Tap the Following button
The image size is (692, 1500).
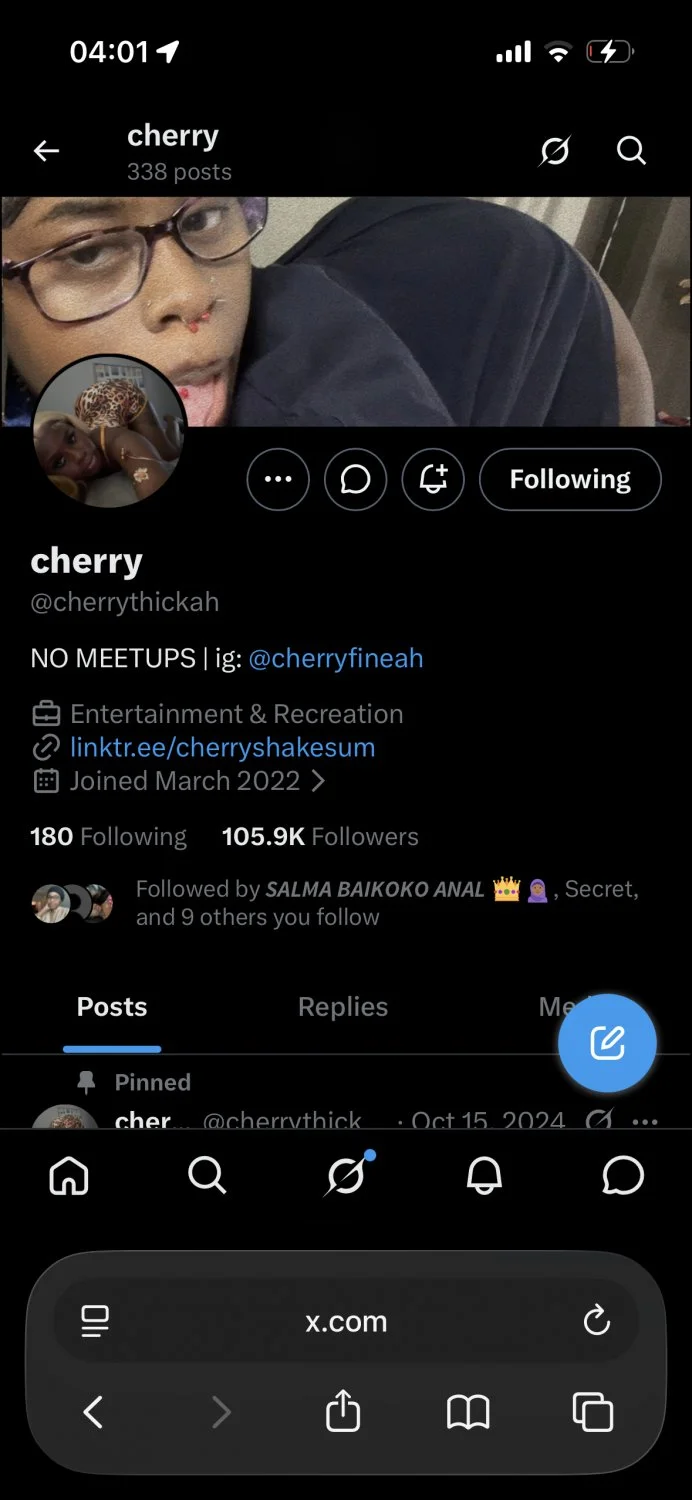pos(570,479)
